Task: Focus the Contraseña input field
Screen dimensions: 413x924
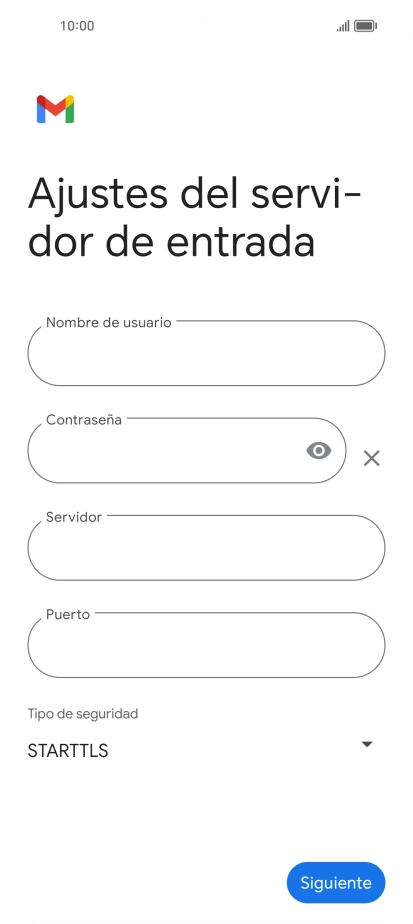Action: coord(187,450)
